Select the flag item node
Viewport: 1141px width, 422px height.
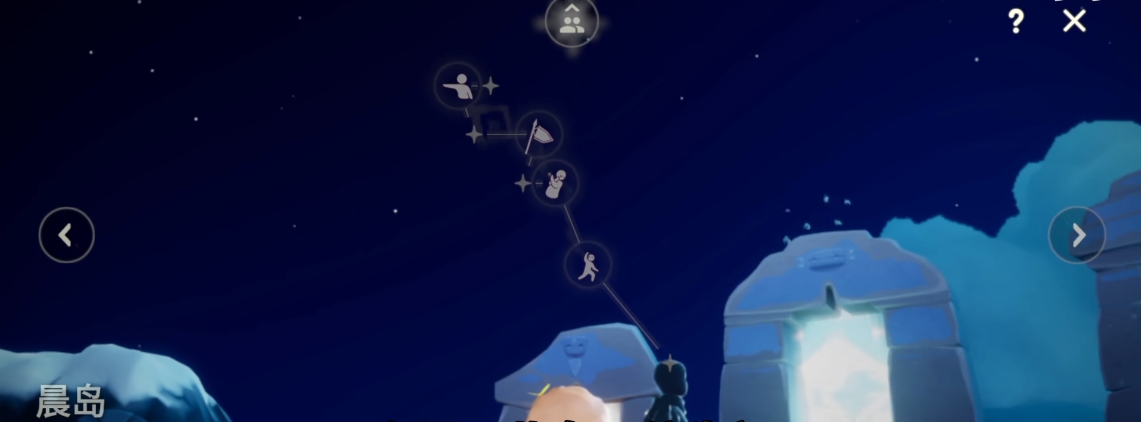(x=538, y=135)
